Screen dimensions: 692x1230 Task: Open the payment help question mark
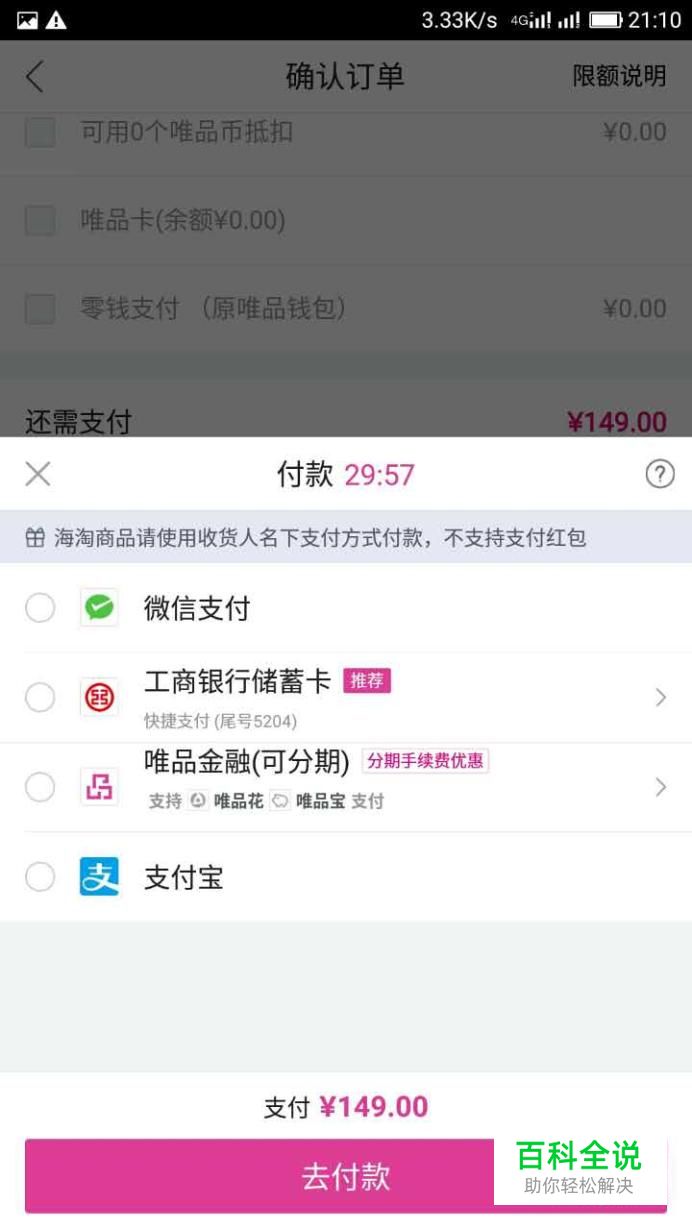tap(660, 474)
